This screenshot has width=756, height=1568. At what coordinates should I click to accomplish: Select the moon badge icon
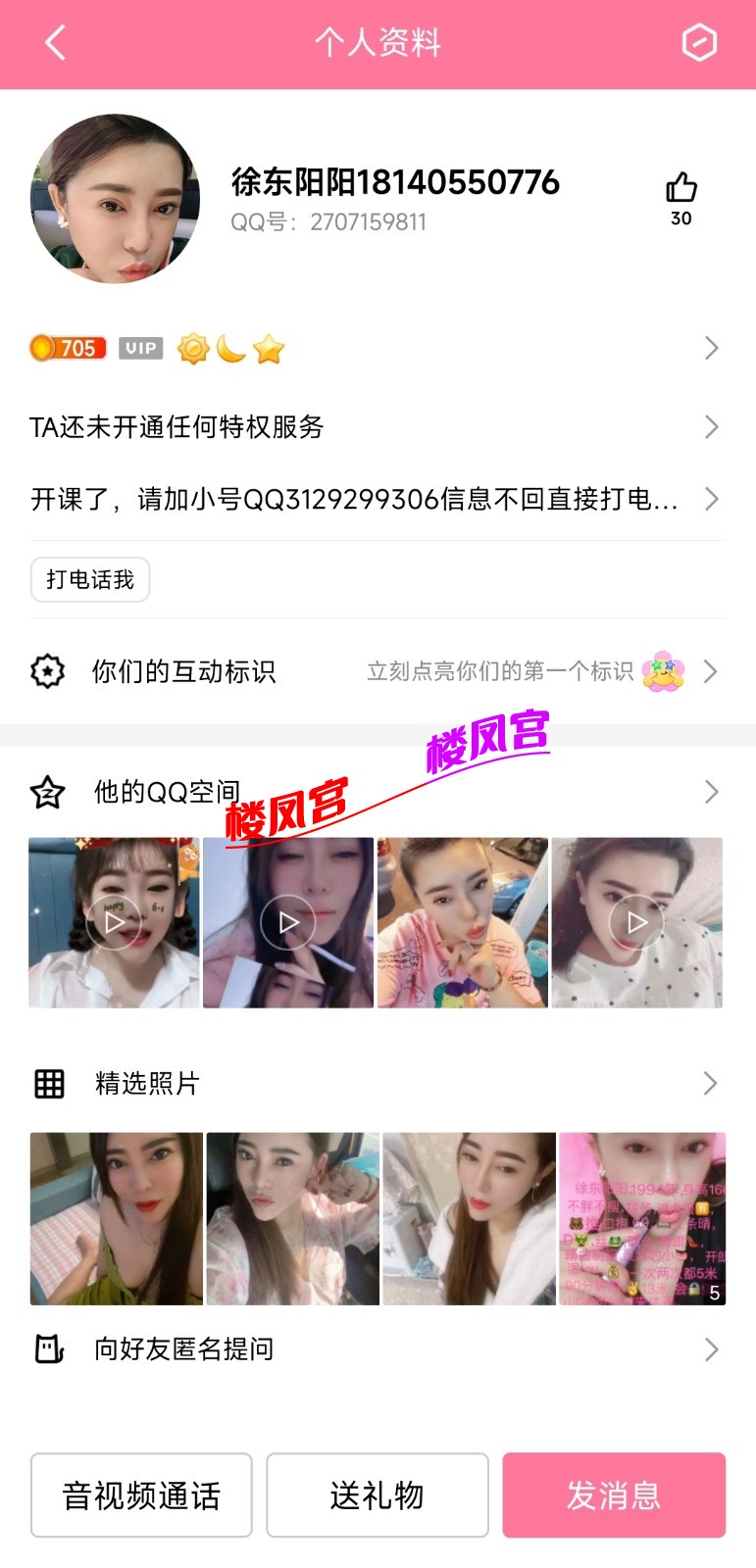pyautogui.click(x=231, y=348)
